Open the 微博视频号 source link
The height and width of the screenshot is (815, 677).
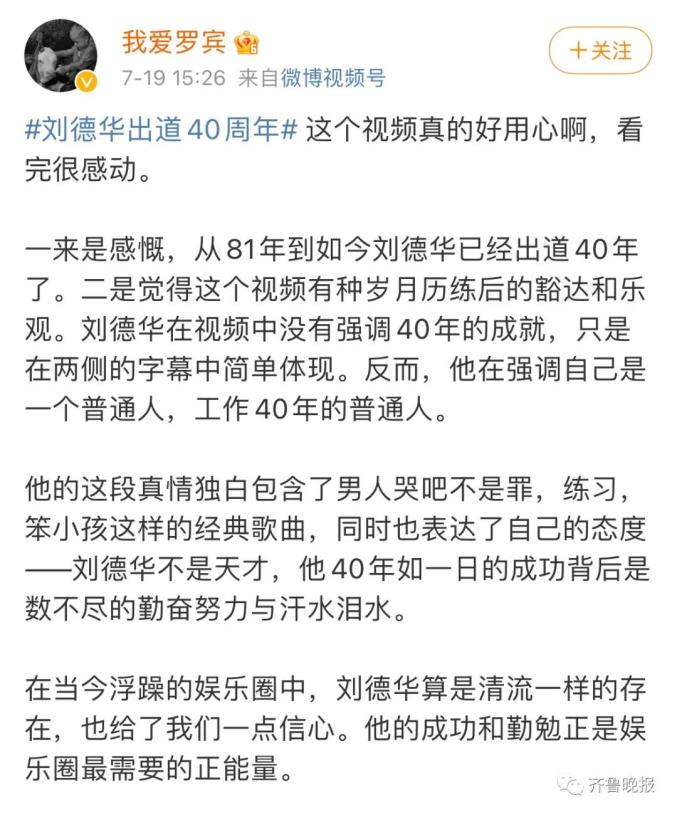point(332,78)
